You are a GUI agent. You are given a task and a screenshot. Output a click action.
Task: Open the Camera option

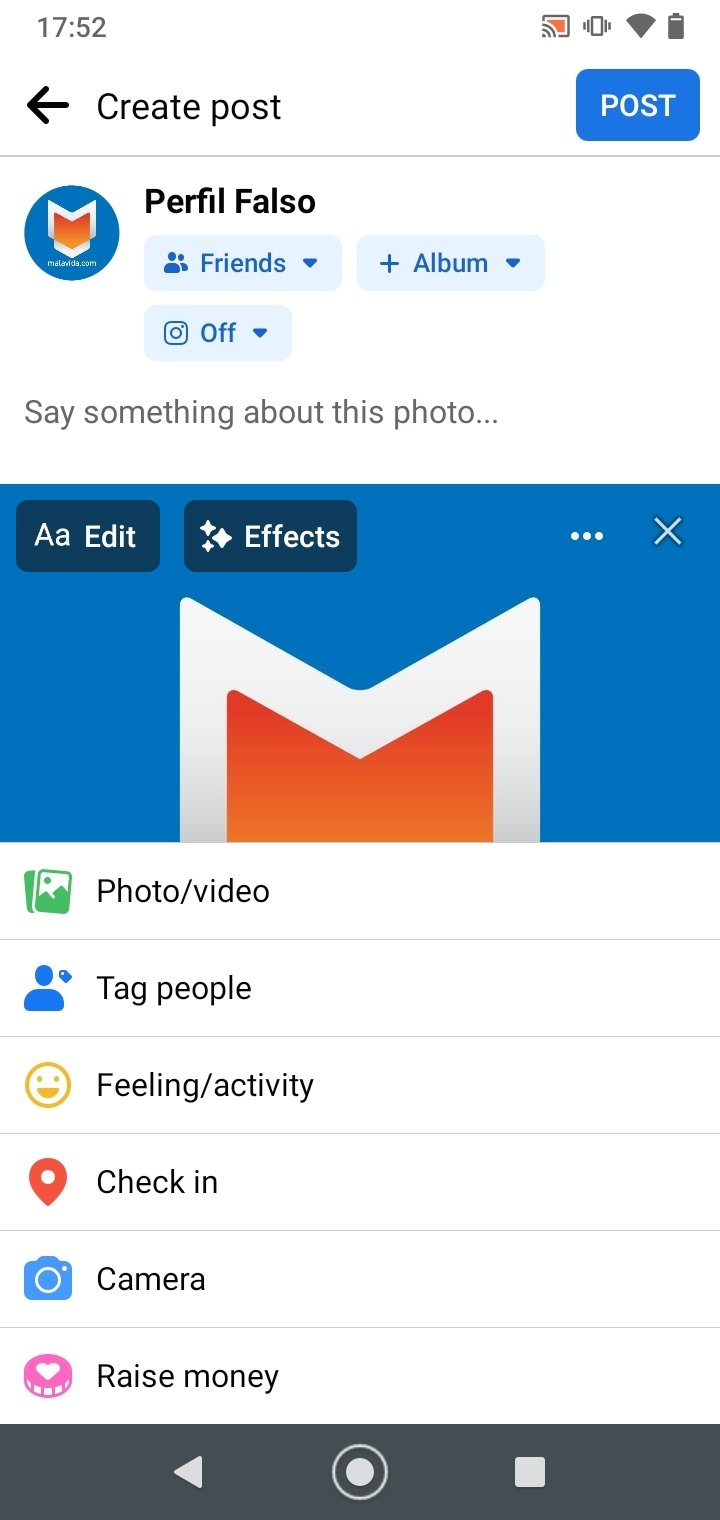[360, 1279]
